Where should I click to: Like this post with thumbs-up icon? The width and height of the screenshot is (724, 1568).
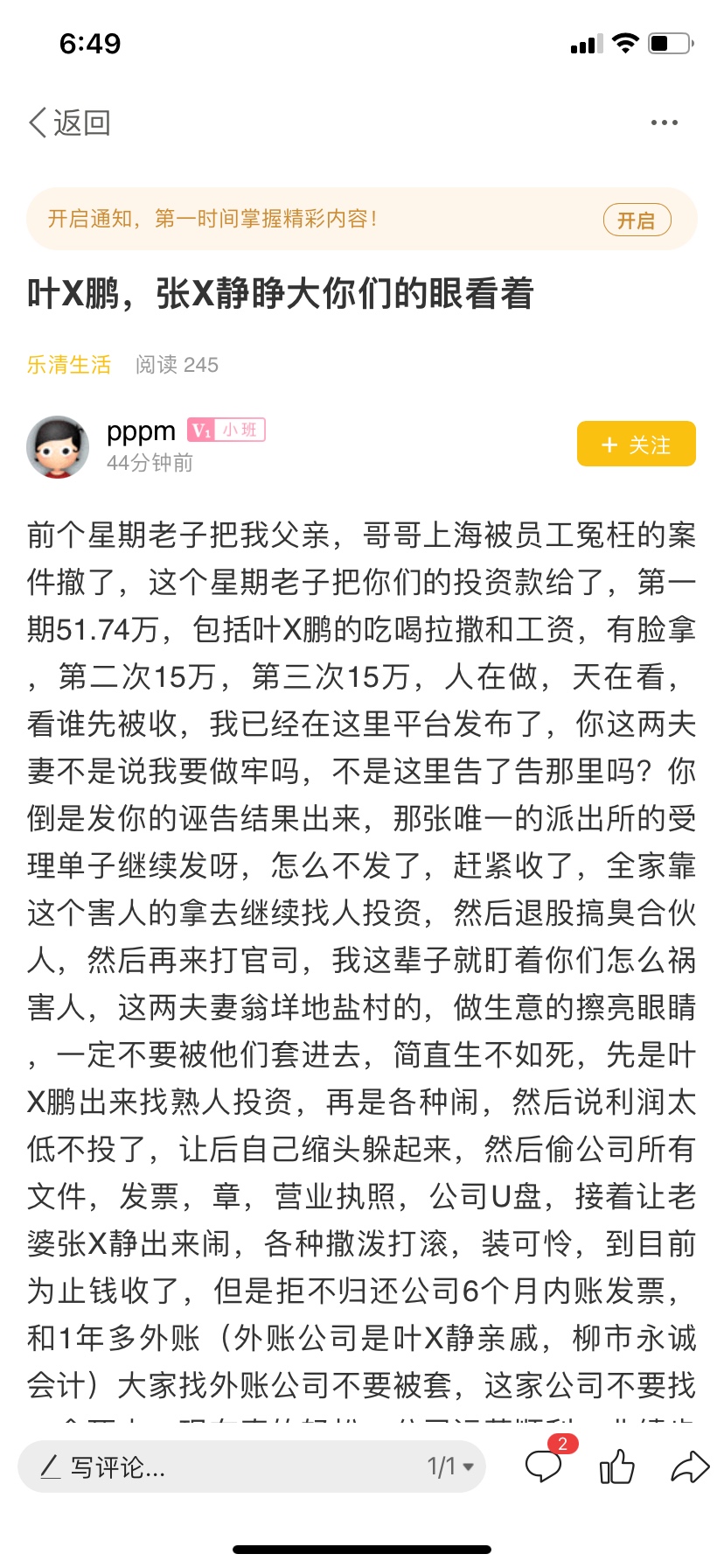click(617, 1466)
